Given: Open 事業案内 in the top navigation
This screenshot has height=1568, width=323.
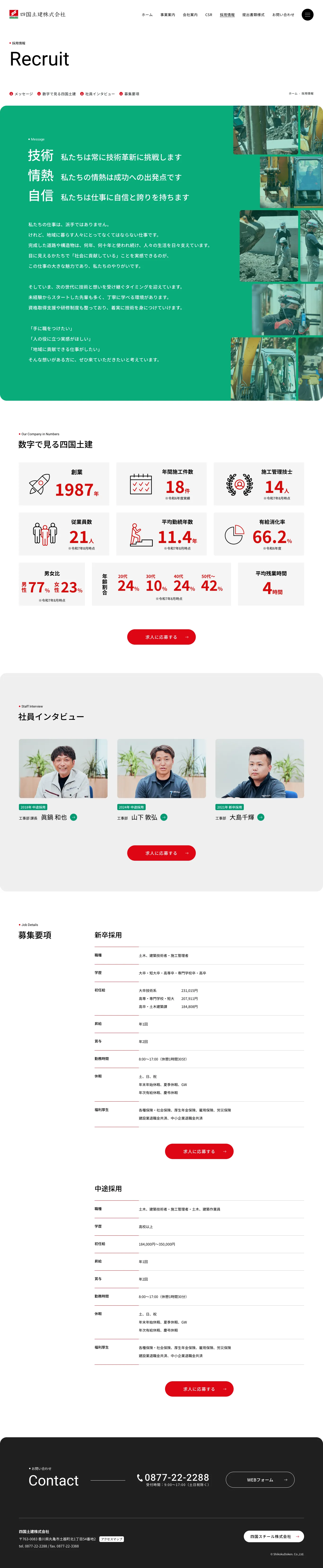Looking at the screenshot, I should tap(168, 15).
